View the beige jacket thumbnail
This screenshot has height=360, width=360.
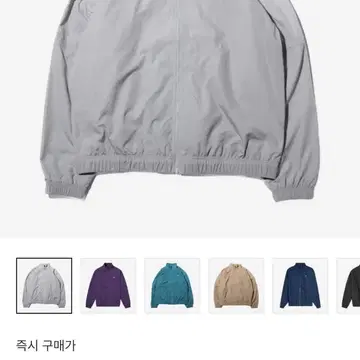(x=236, y=286)
